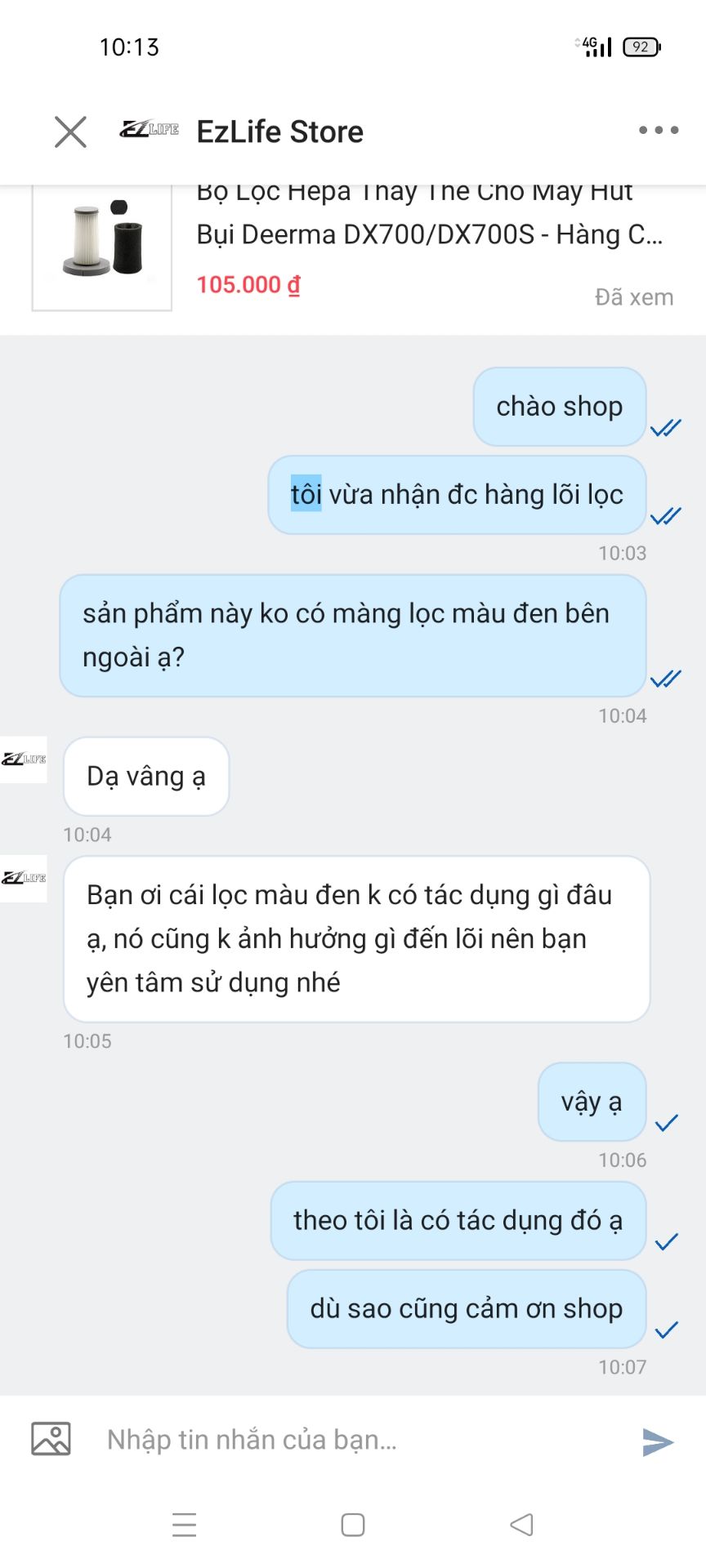The image size is (706, 1568).
Task: Select the 'theo tôi là có tác dụng đó ạ' bubble
Action: point(458,1220)
